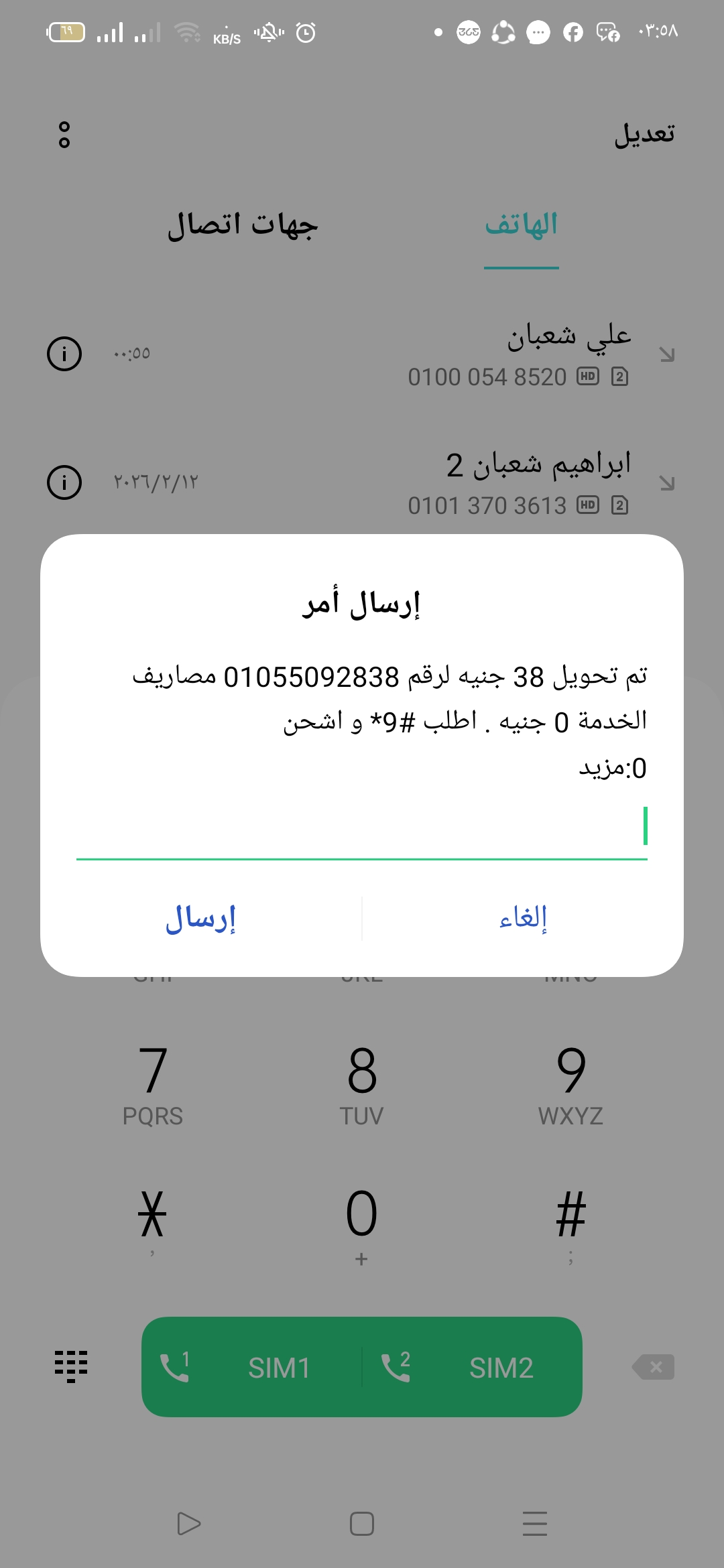The image size is (724, 1568).
Task: Select the الهاتف tab
Action: 522,225
